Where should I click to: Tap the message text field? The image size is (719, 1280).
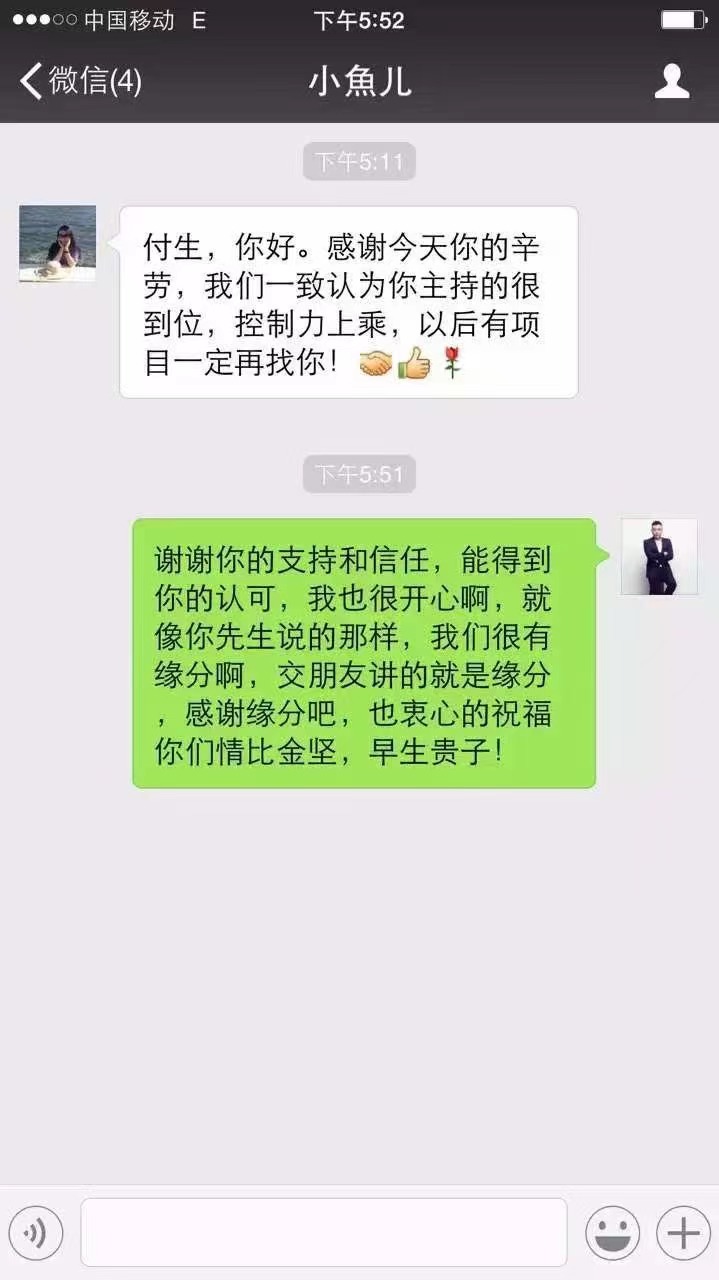pyautogui.click(x=324, y=1233)
